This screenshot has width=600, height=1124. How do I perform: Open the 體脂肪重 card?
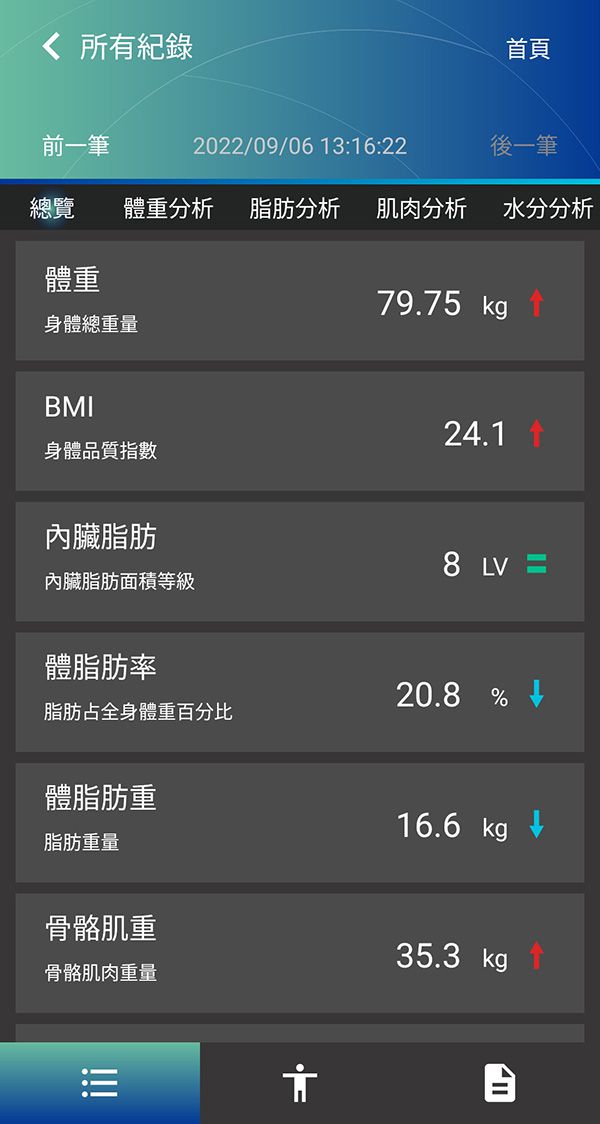coord(300,822)
